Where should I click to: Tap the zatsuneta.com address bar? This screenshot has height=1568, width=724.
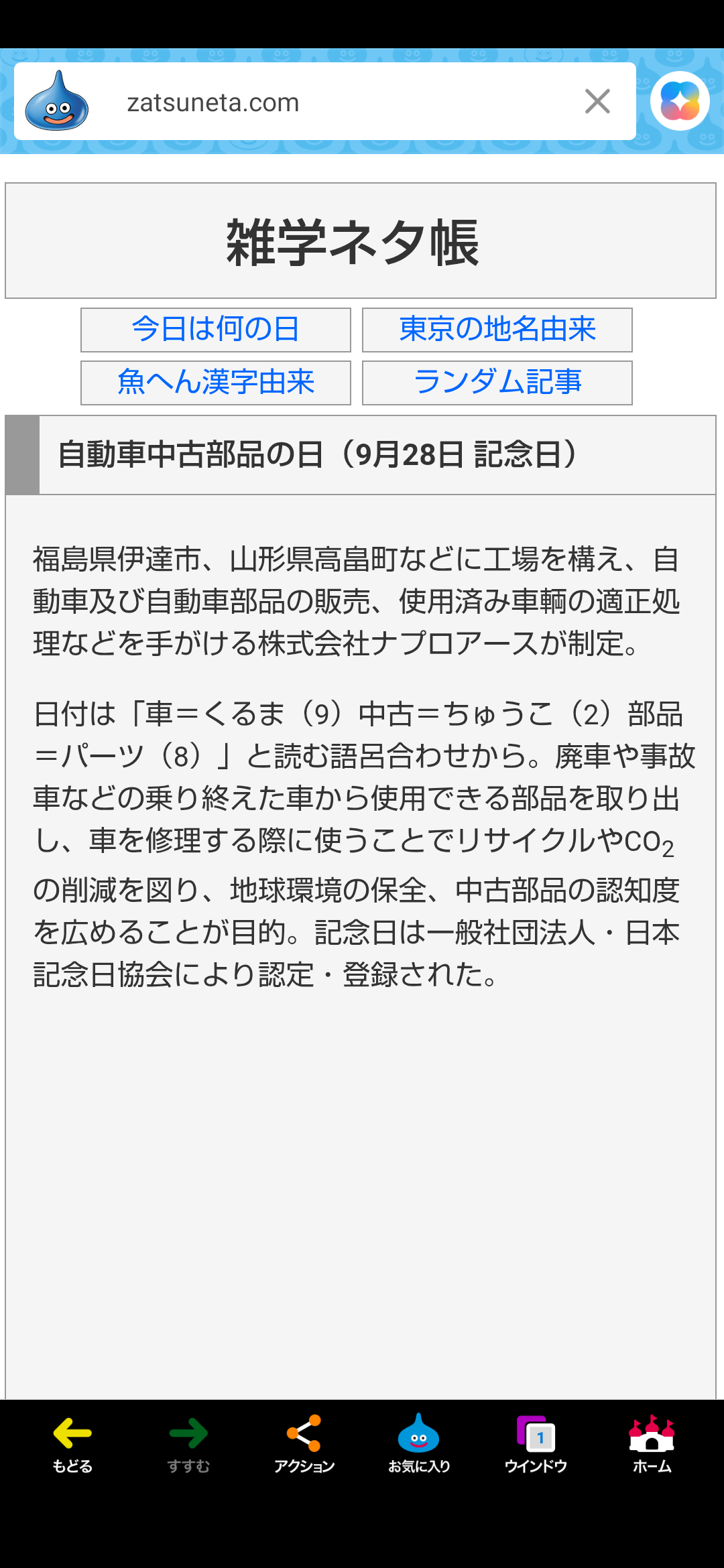click(x=322, y=103)
